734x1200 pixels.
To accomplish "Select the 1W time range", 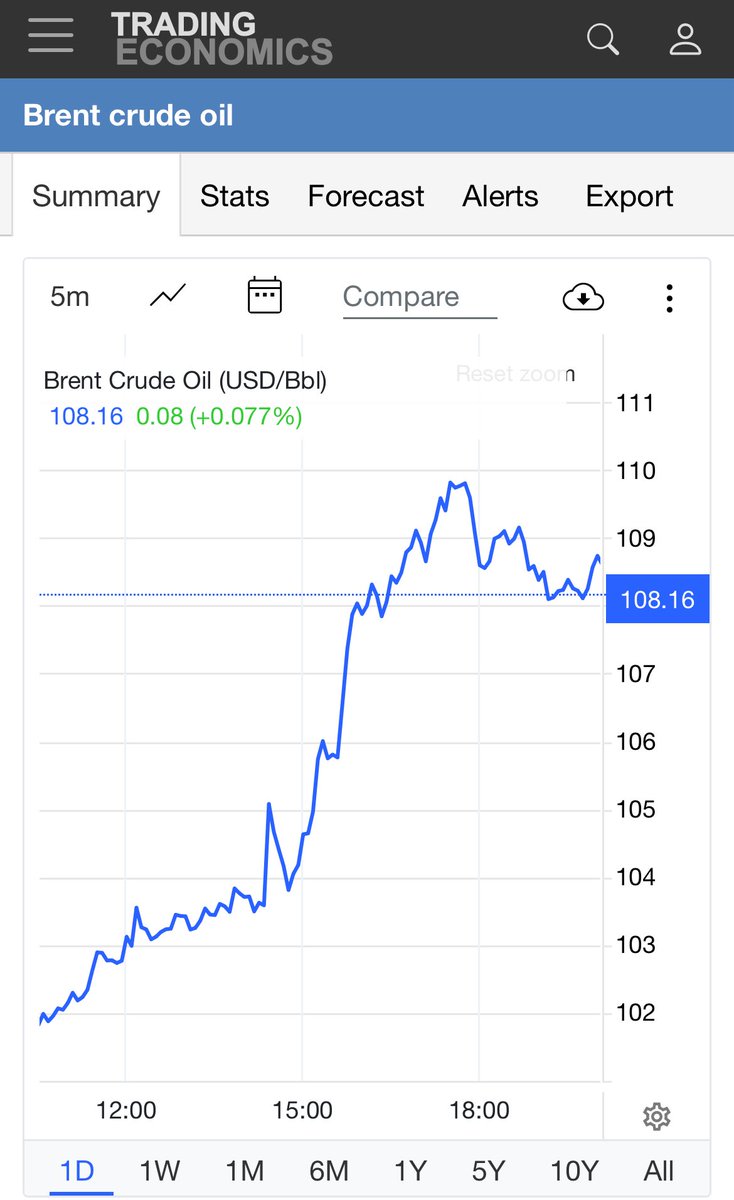I will point(159,1170).
